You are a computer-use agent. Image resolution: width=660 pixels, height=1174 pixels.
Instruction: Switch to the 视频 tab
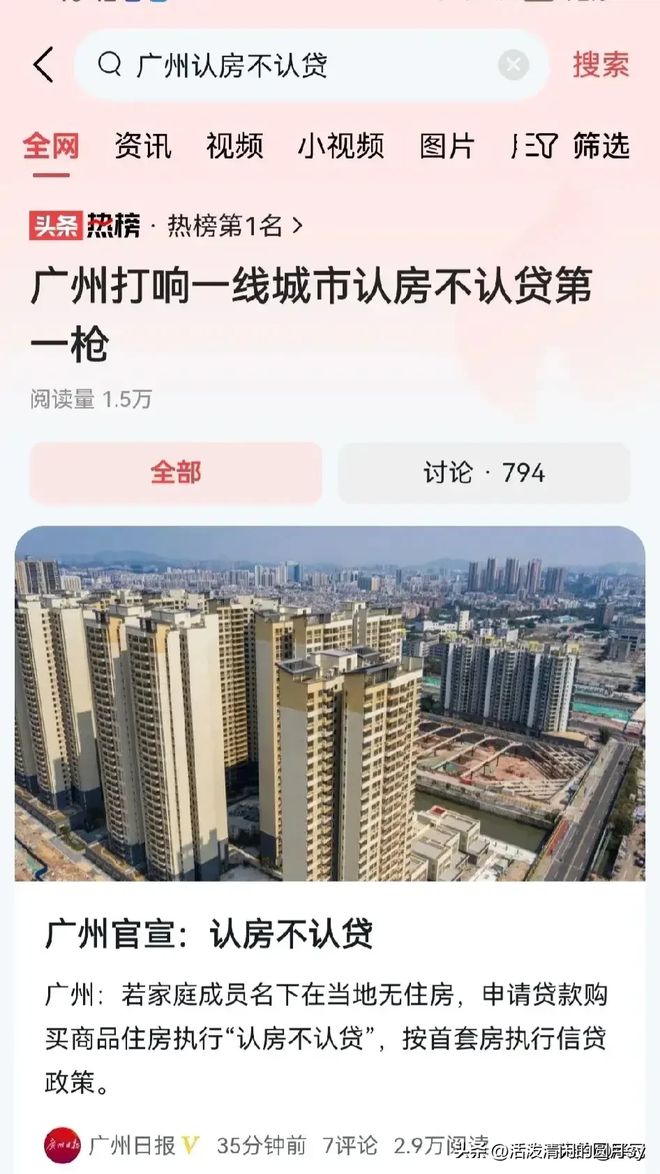pos(234,146)
